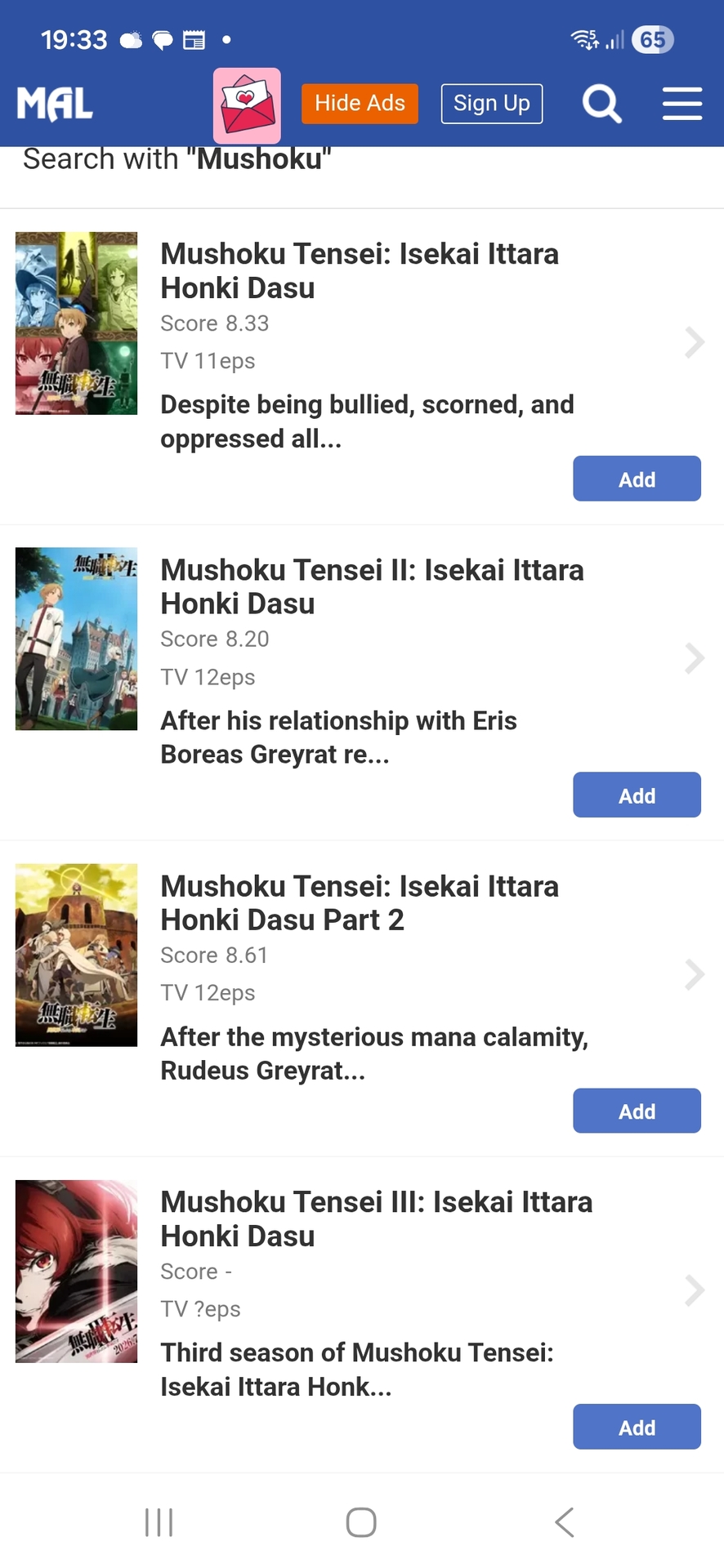Open Mushoku Tensei Part 2 result
The width and height of the screenshot is (724, 1568).
(360, 902)
